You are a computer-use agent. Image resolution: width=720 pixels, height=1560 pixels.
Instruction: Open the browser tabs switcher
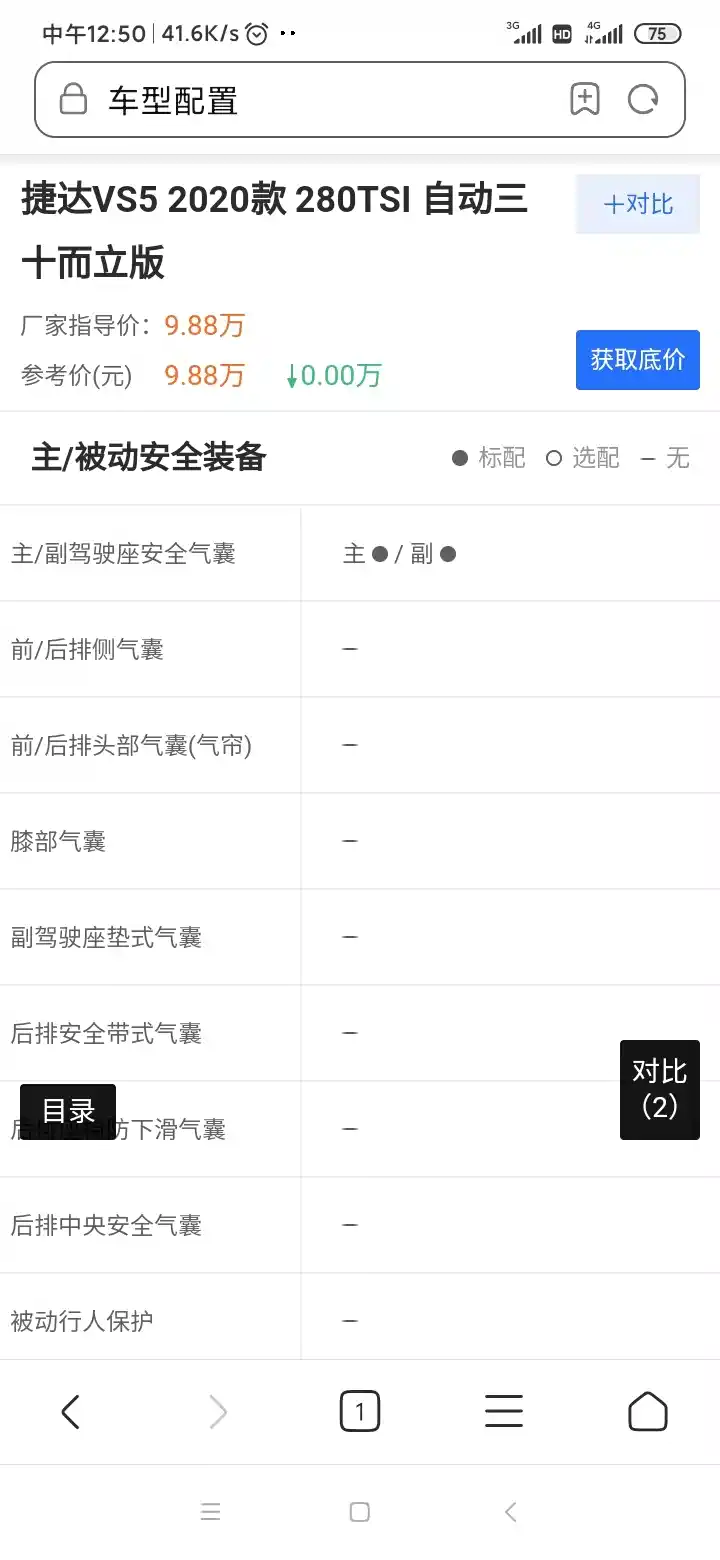(x=360, y=1412)
